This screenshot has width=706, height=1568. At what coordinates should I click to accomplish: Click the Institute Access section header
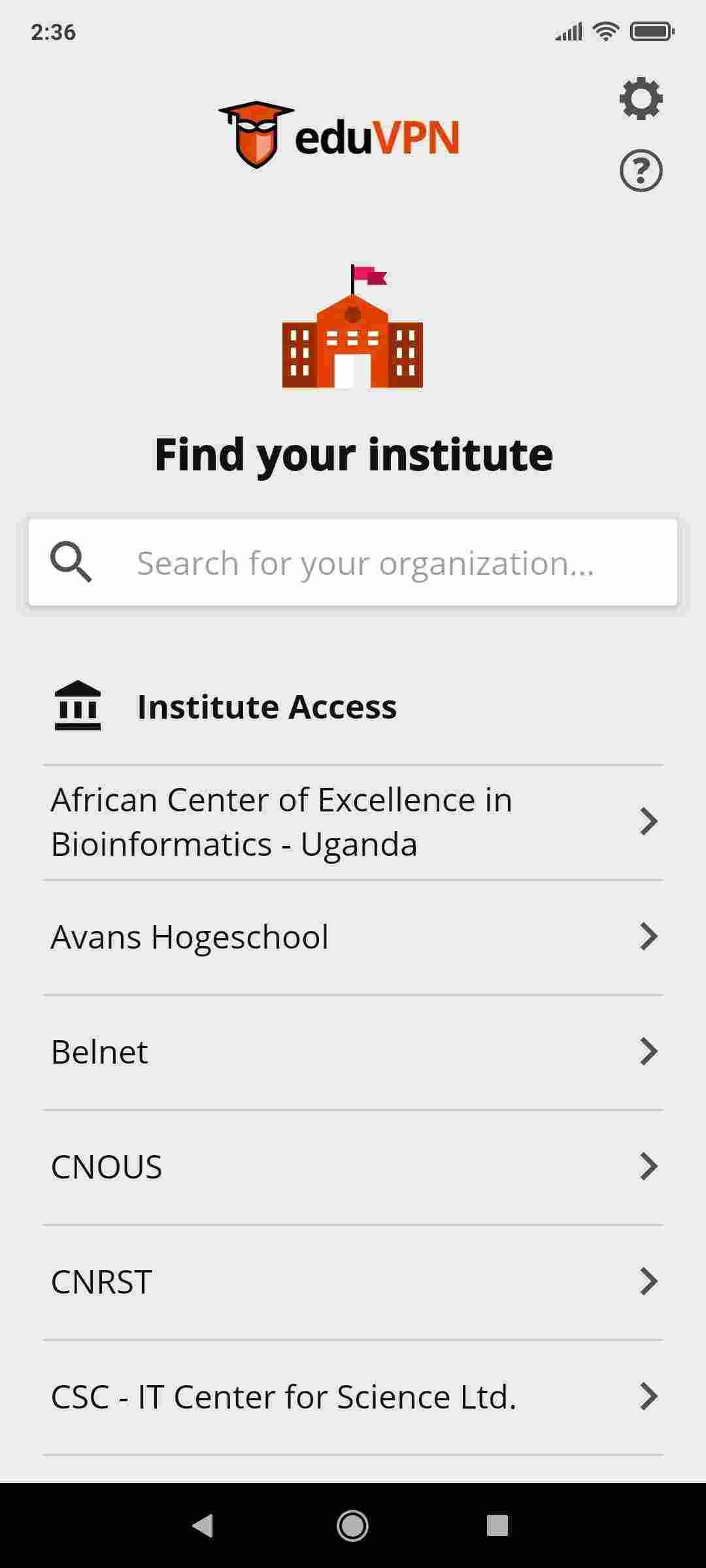[x=266, y=707]
